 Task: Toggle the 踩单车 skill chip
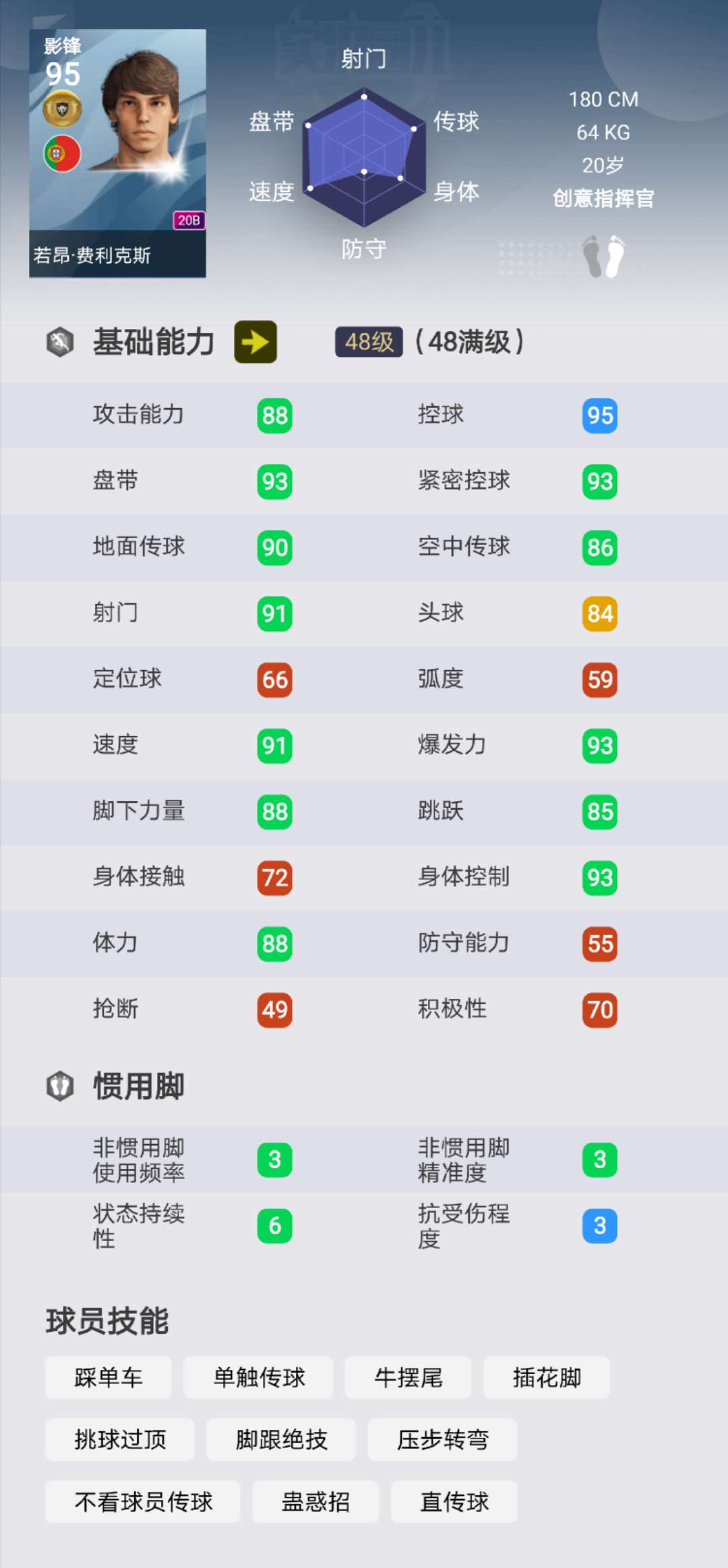[x=108, y=1377]
